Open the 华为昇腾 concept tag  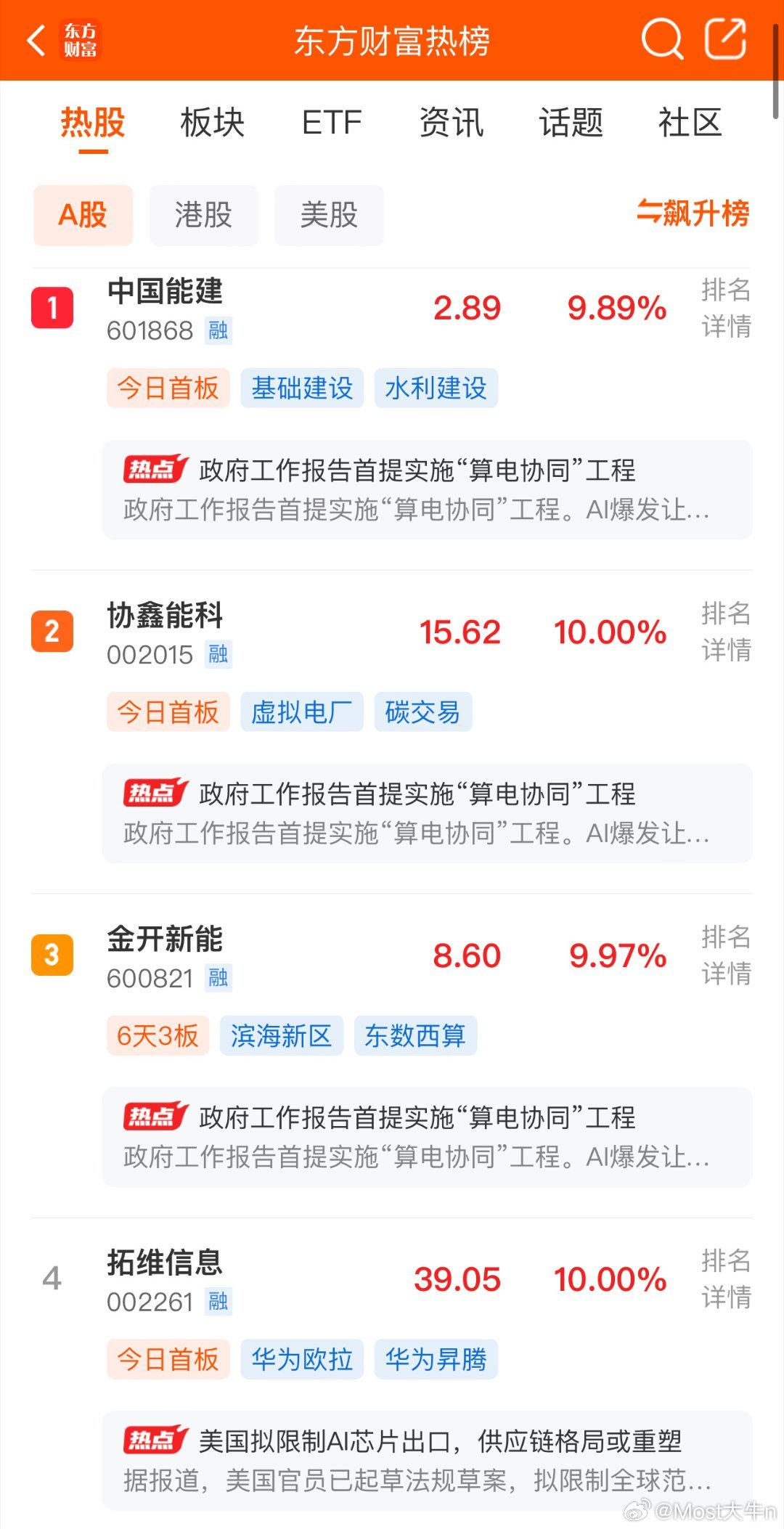(436, 1359)
